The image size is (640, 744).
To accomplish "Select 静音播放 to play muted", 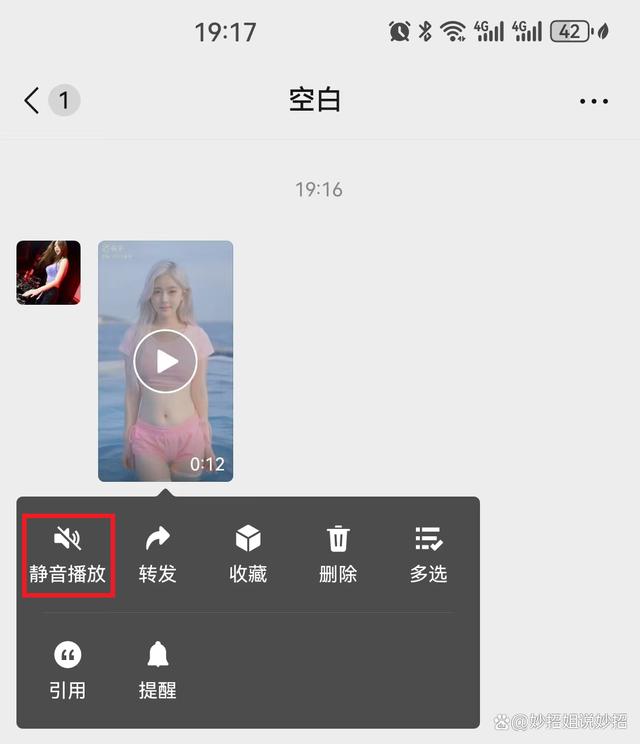I will coord(68,555).
